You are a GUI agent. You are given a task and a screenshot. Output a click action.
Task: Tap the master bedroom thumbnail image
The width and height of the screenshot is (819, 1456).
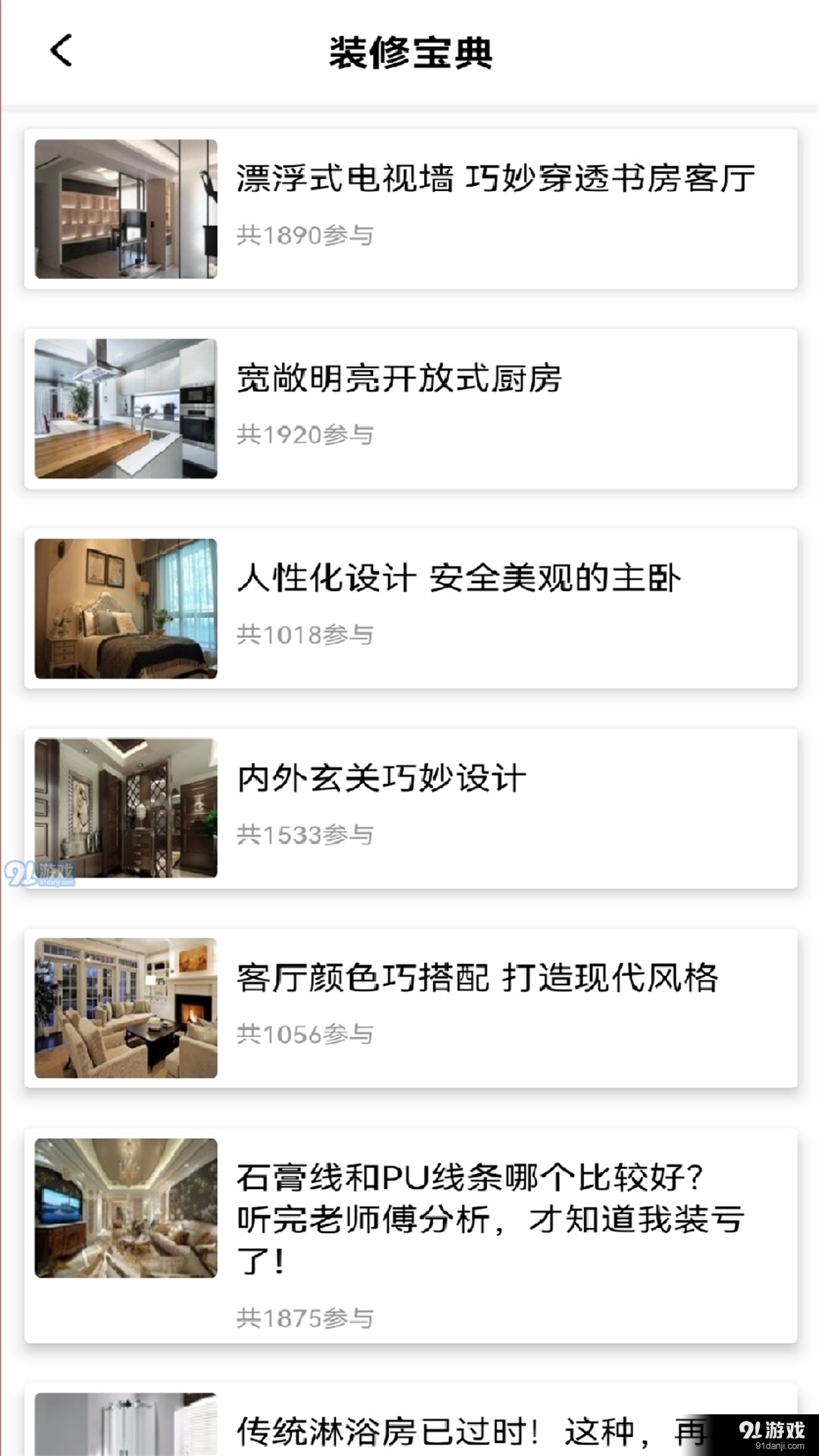tap(127, 607)
